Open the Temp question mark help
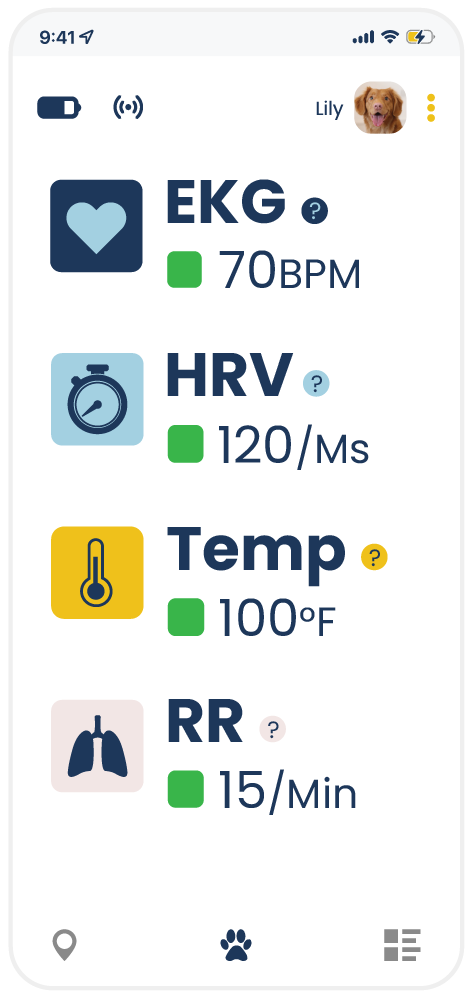The width and height of the screenshot is (473, 999). coord(374,557)
